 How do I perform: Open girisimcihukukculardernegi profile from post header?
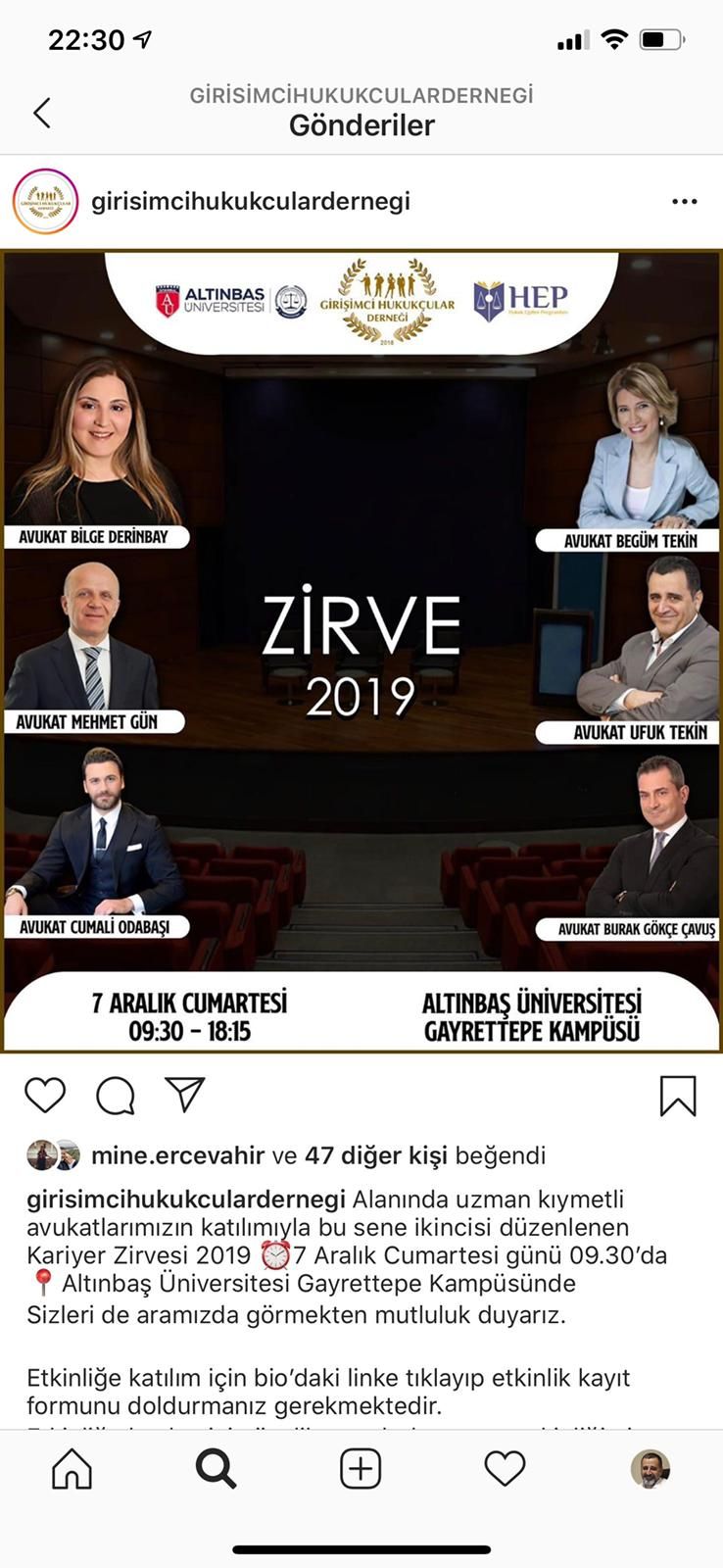tap(251, 202)
